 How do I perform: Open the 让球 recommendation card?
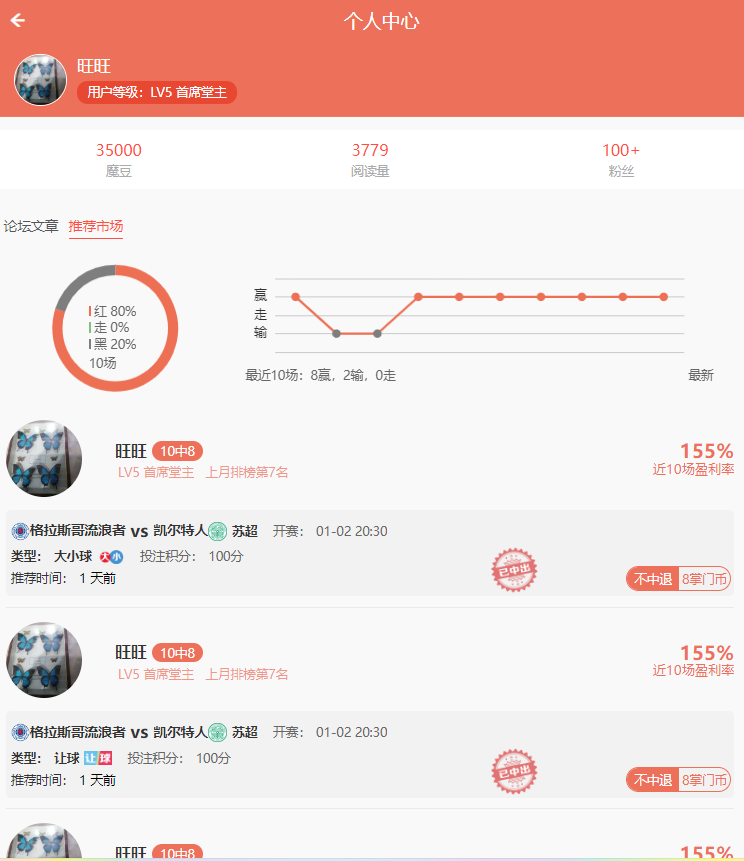click(x=300, y=754)
